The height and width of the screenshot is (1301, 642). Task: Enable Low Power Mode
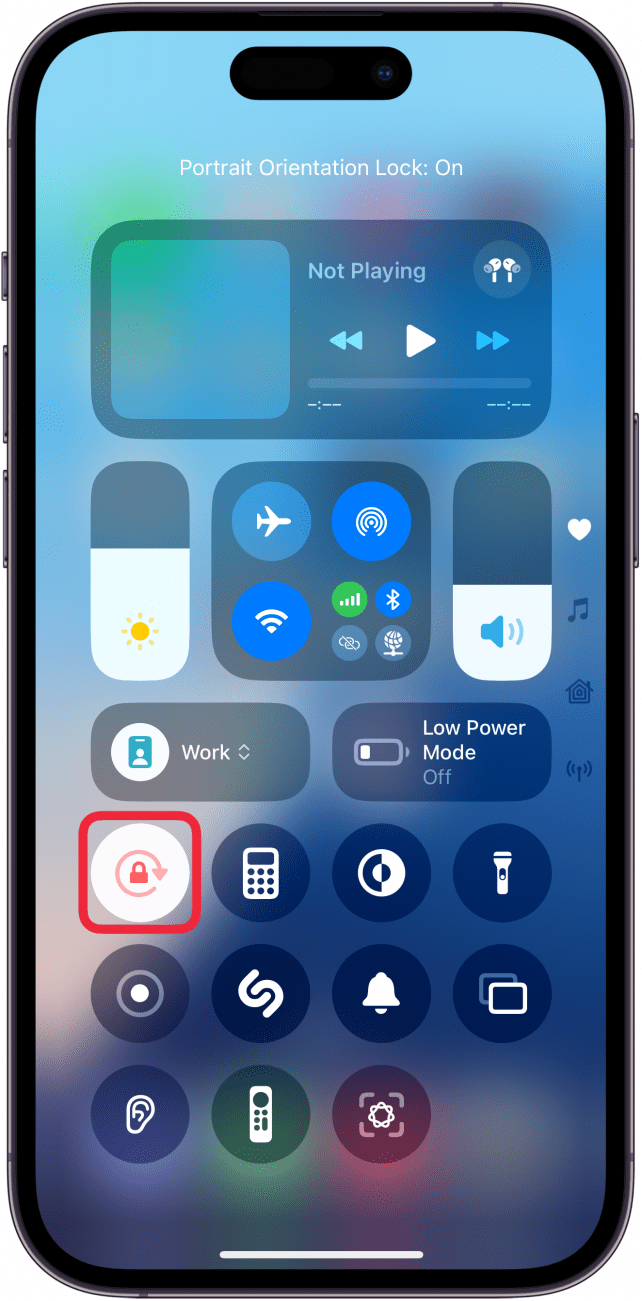pos(441,752)
